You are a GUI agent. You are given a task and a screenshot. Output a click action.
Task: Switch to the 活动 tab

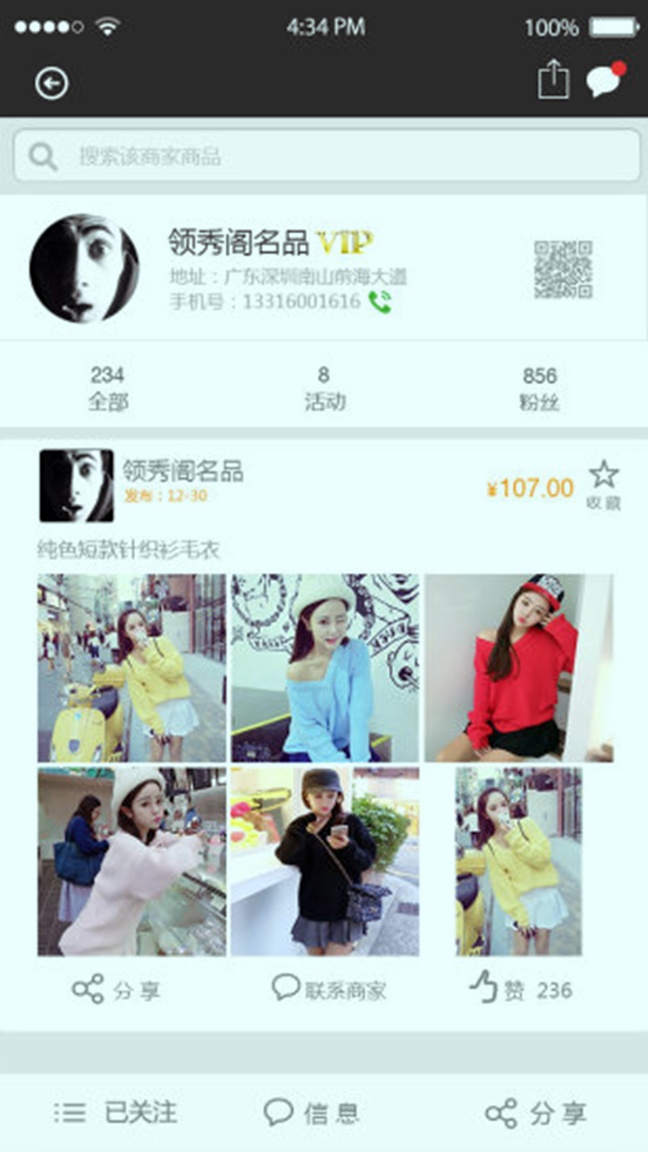(324, 388)
